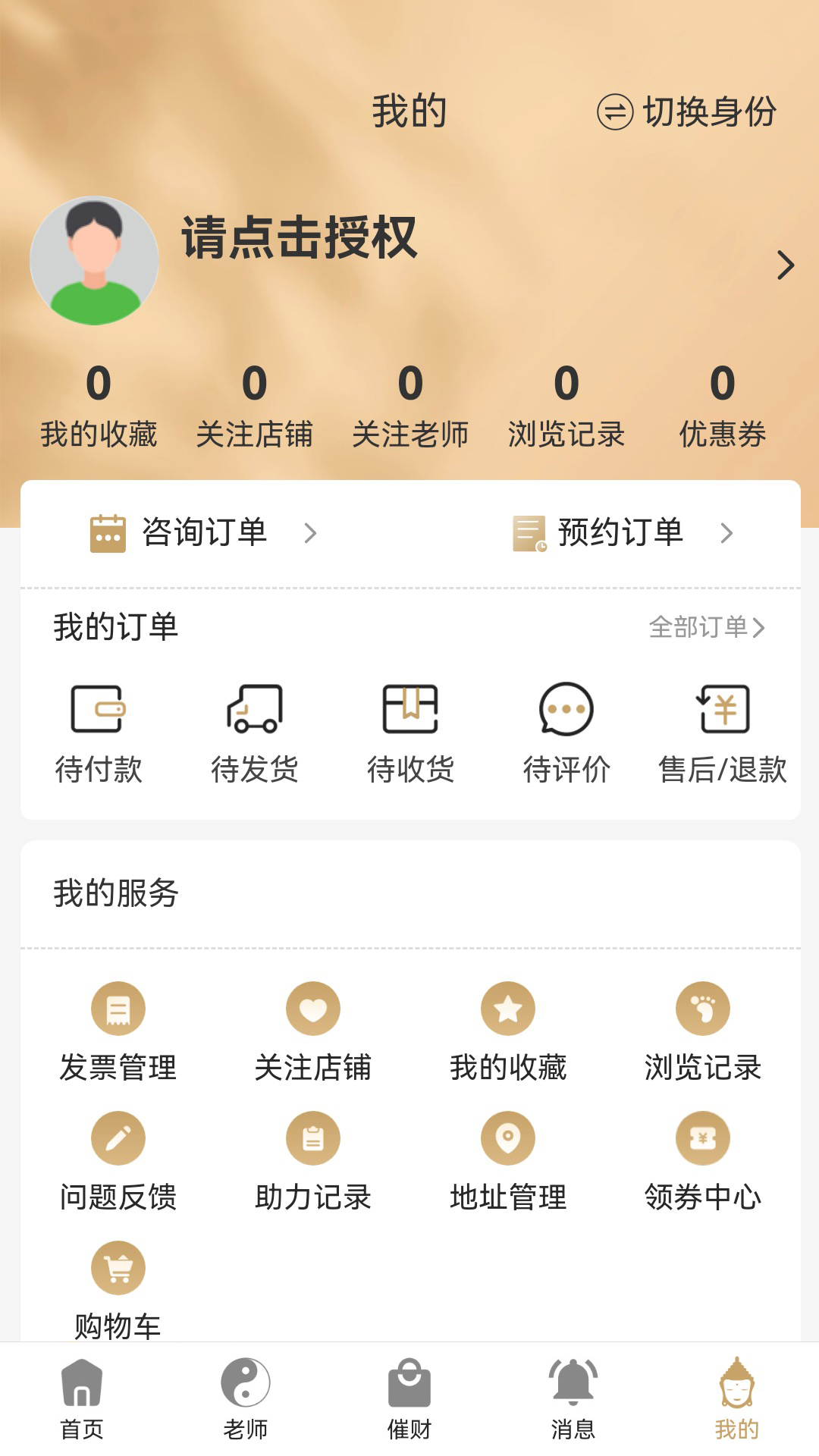切换到消息标签页
Image resolution: width=819 pixels, height=1456 pixels.
pyautogui.click(x=573, y=1399)
